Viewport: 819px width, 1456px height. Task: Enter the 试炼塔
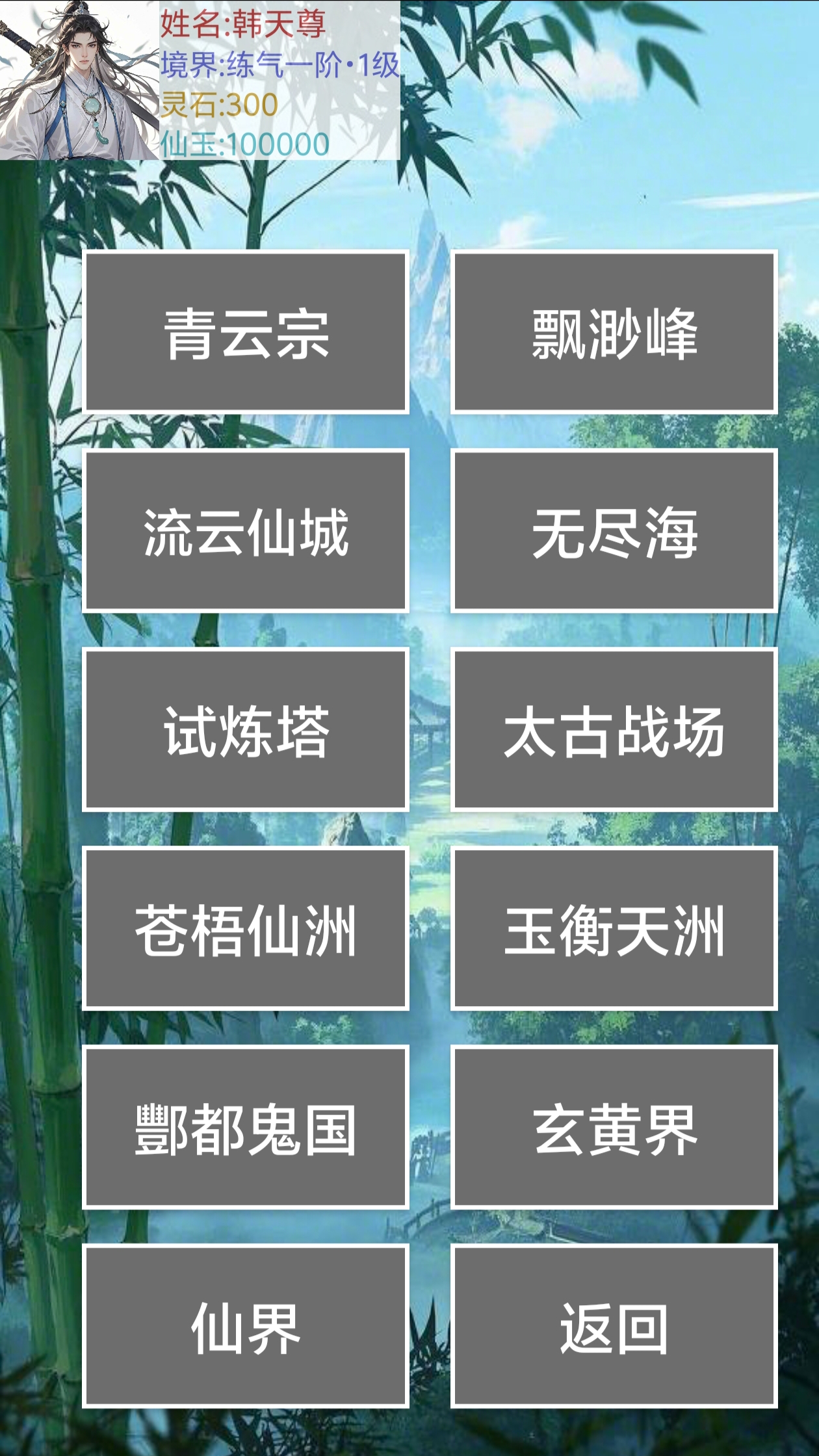246,731
